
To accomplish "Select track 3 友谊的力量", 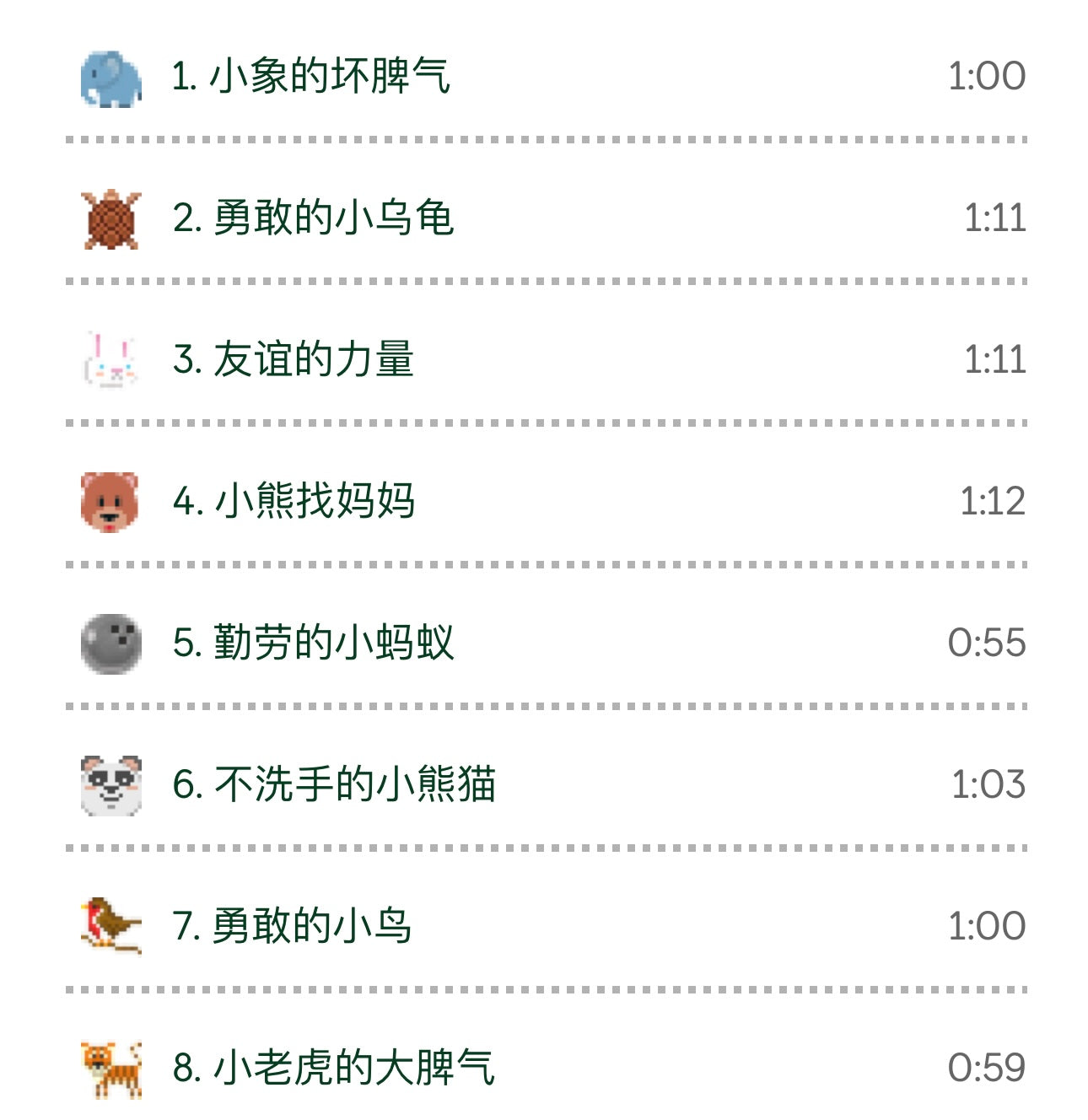I will tap(293, 359).
